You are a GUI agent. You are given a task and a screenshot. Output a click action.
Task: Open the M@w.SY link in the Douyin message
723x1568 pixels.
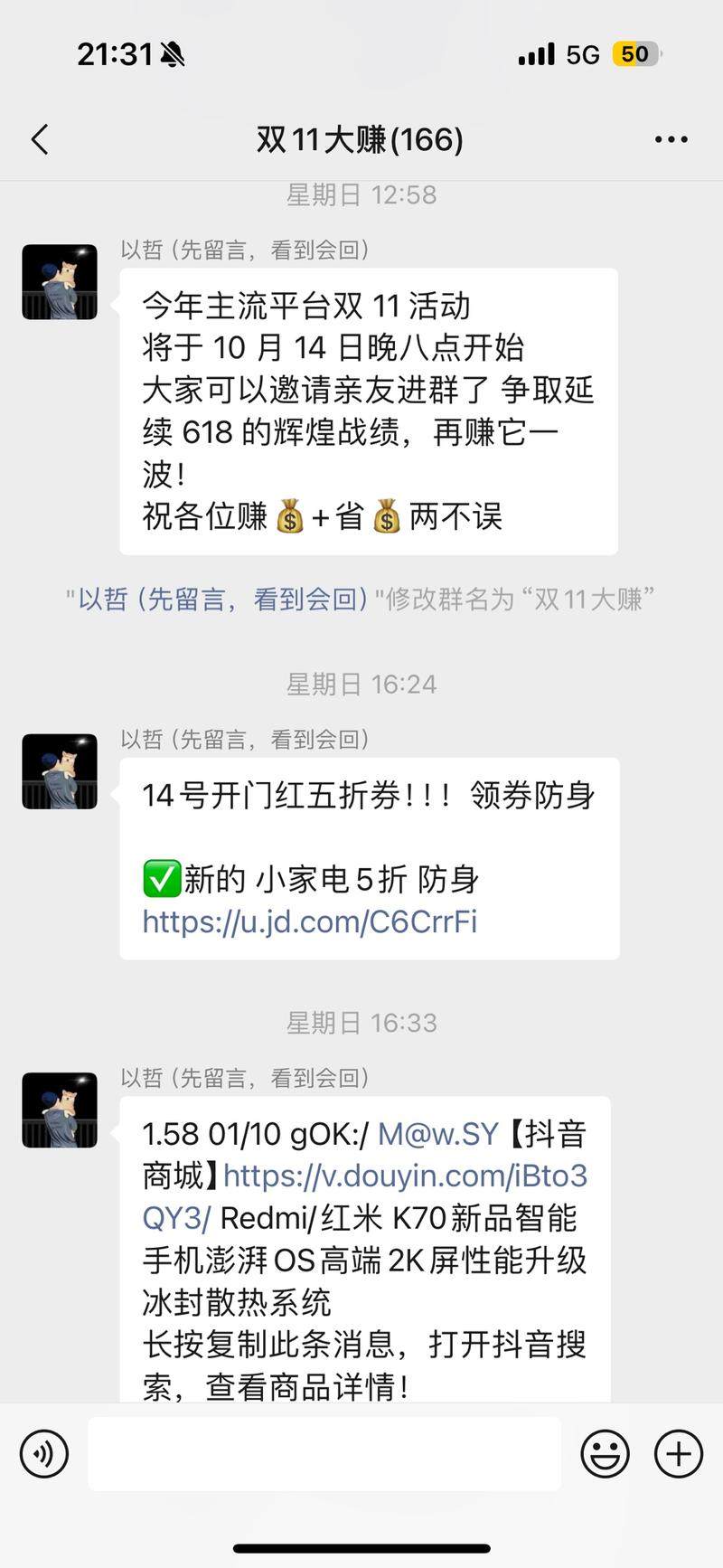pyautogui.click(x=438, y=1134)
